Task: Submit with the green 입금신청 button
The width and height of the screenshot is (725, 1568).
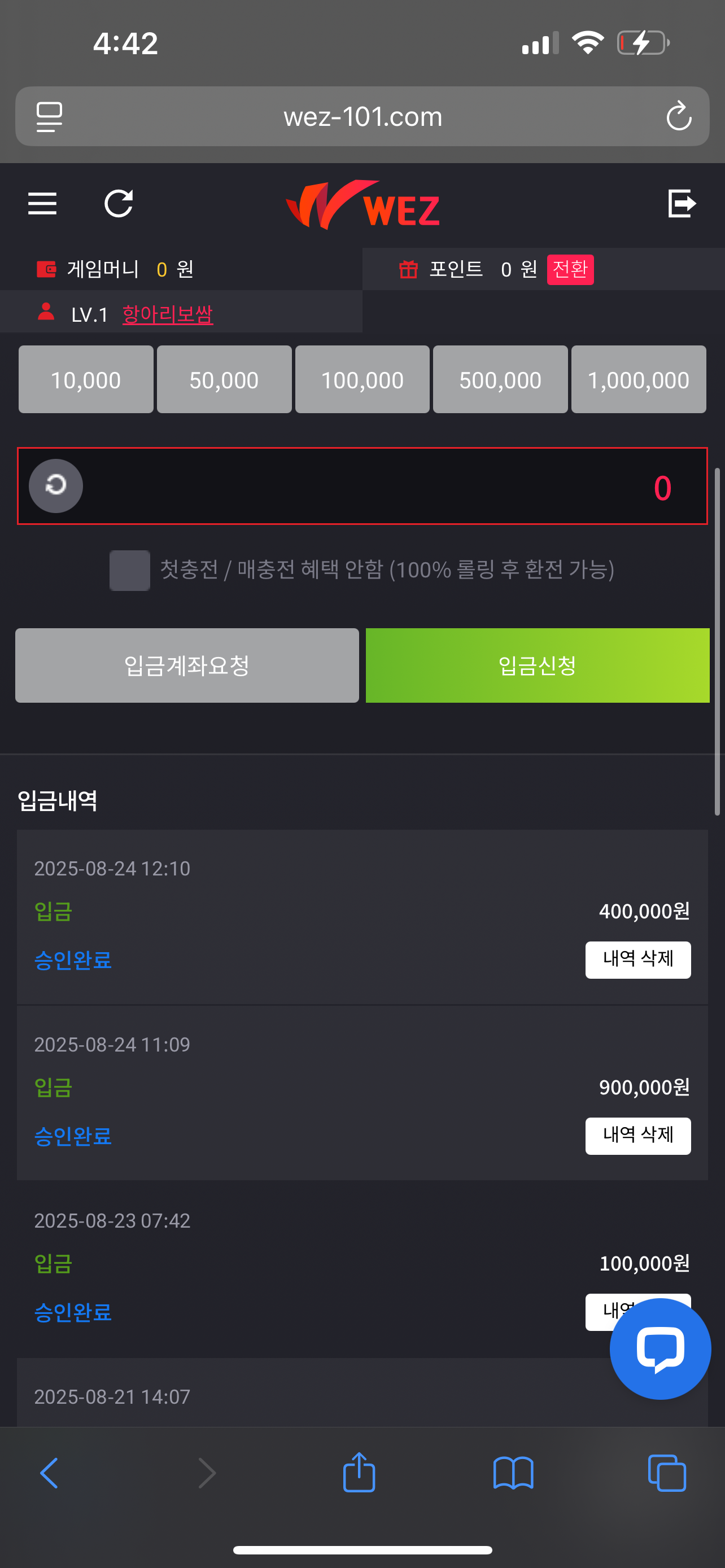Action: click(x=538, y=665)
